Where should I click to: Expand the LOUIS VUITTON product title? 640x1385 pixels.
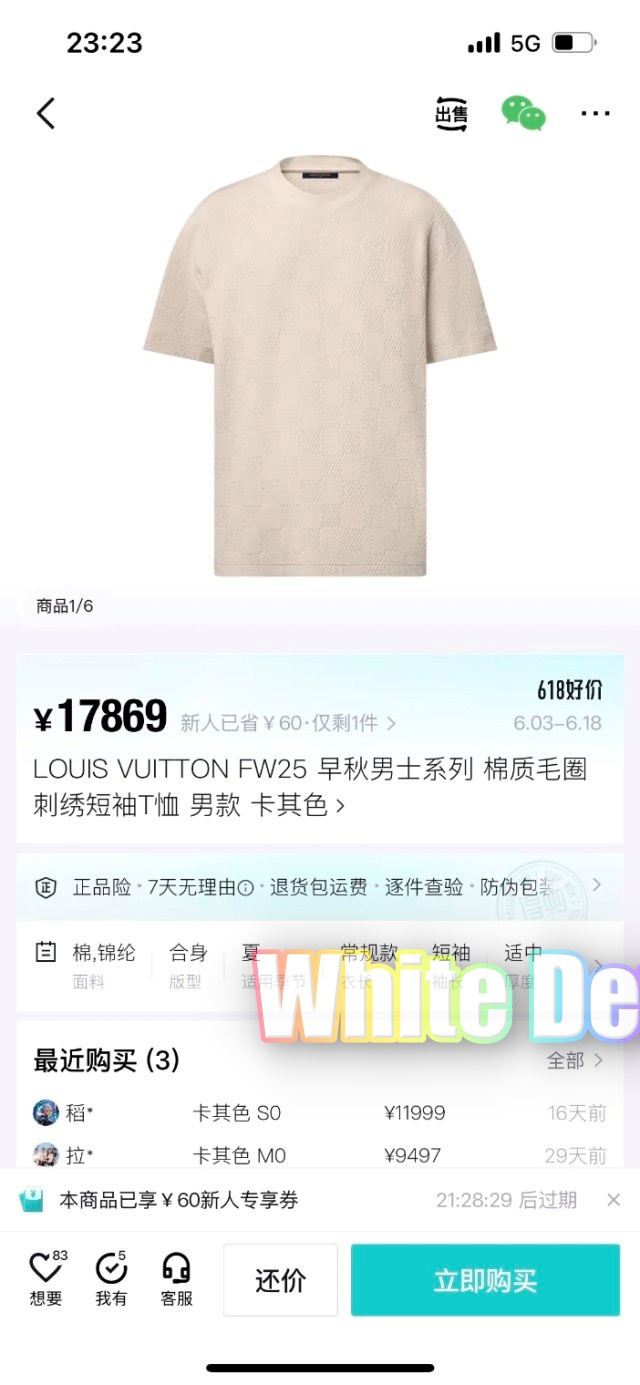click(310, 787)
